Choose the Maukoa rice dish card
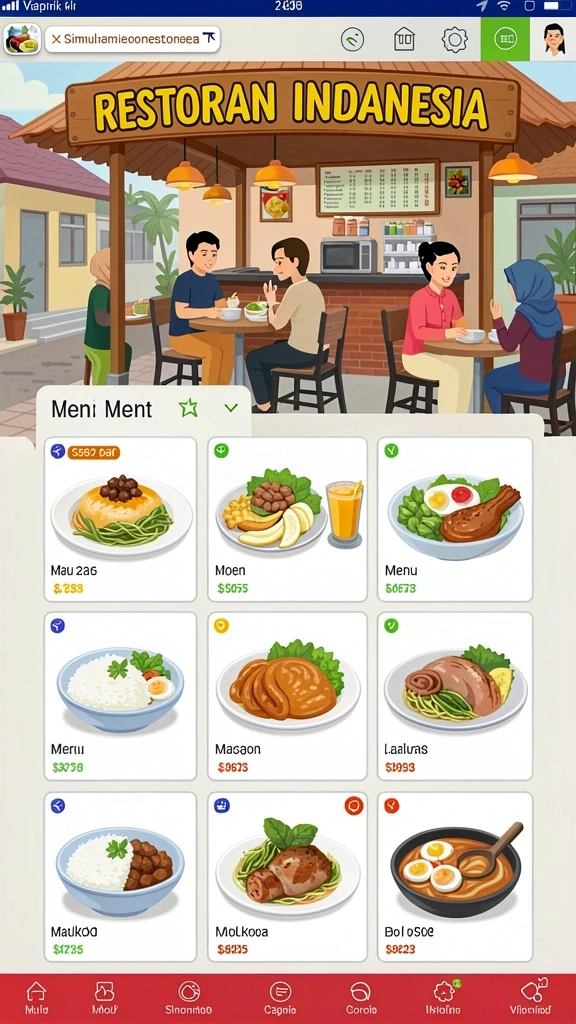 pos(120,876)
